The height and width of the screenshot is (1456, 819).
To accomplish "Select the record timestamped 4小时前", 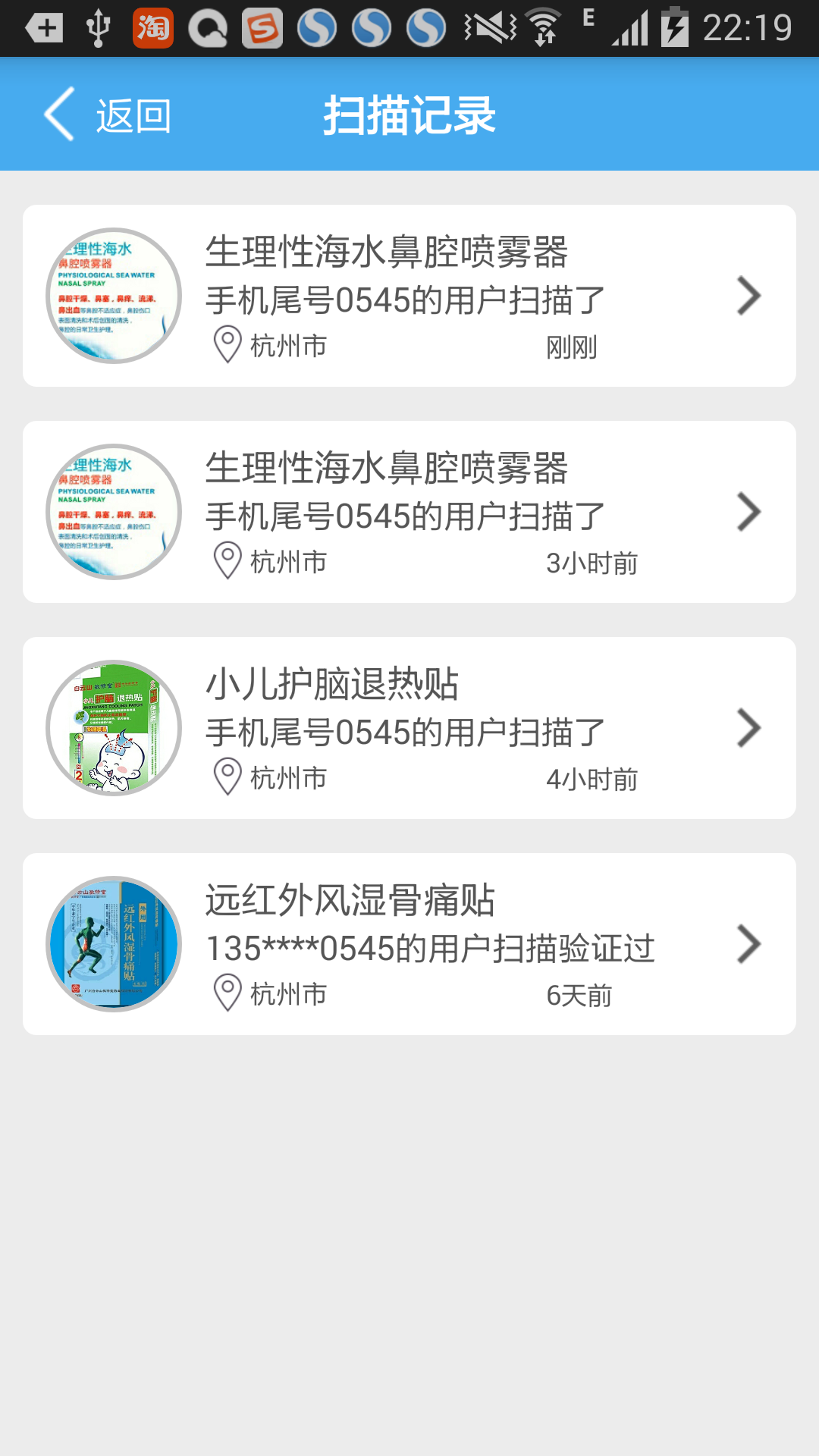I will click(409, 728).
